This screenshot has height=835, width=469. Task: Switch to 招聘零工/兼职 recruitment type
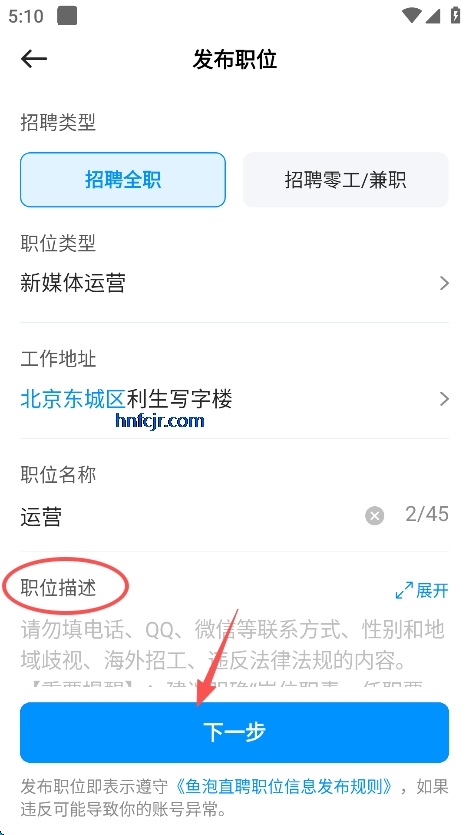345,180
